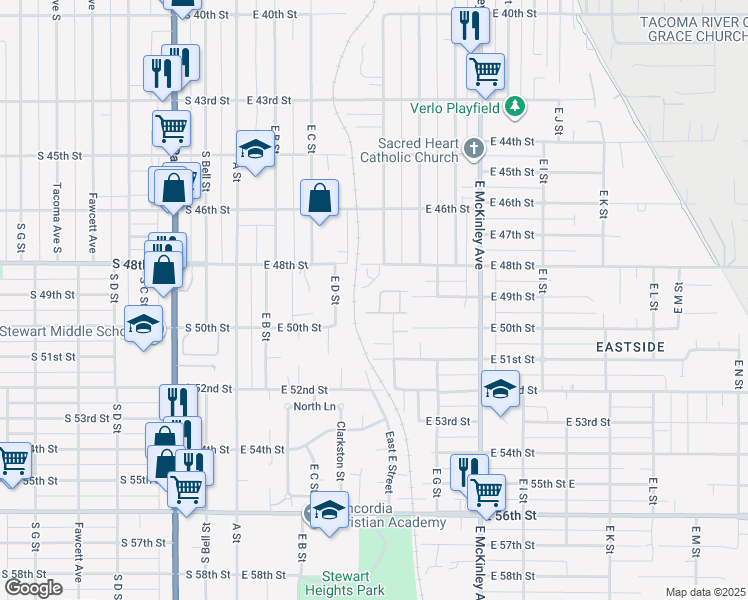The width and height of the screenshot is (748, 600).
Task: Tap the Verlo Playfield park marker
Action: 516,106
